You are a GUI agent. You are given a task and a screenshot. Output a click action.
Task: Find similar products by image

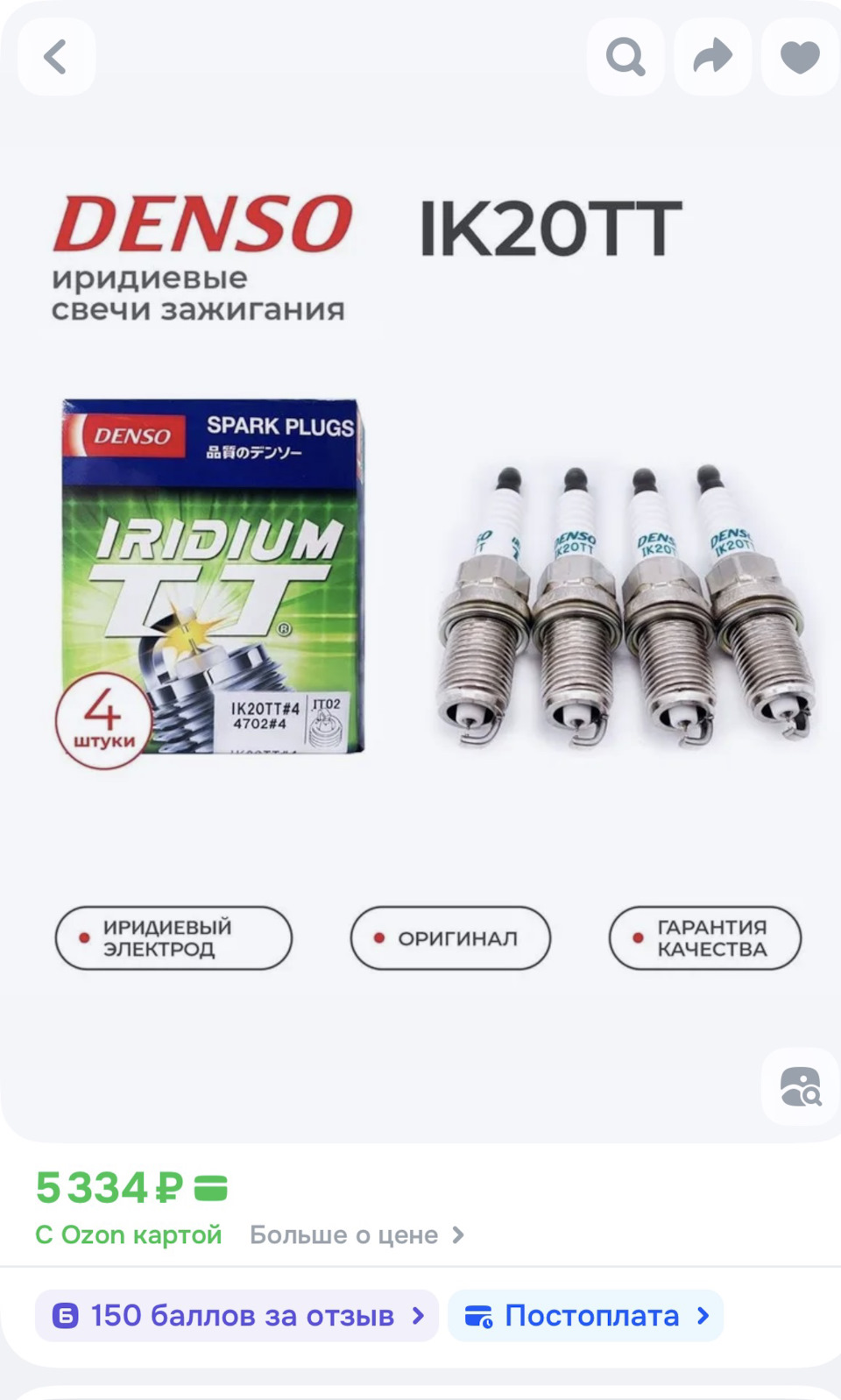click(x=800, y=1086)
